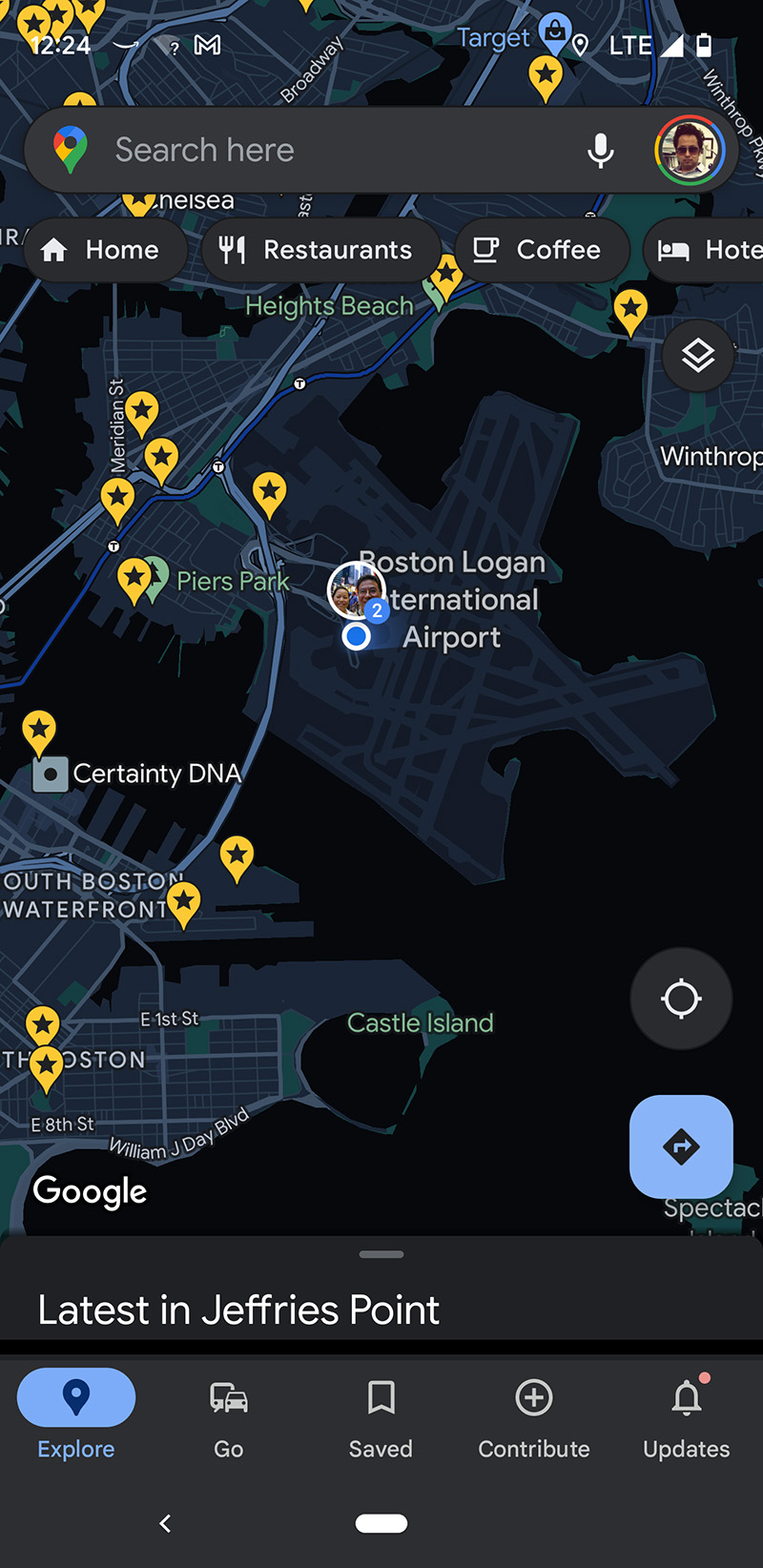Center the map on my location
Screen dimensions: 763x1568
coord(681,999)
